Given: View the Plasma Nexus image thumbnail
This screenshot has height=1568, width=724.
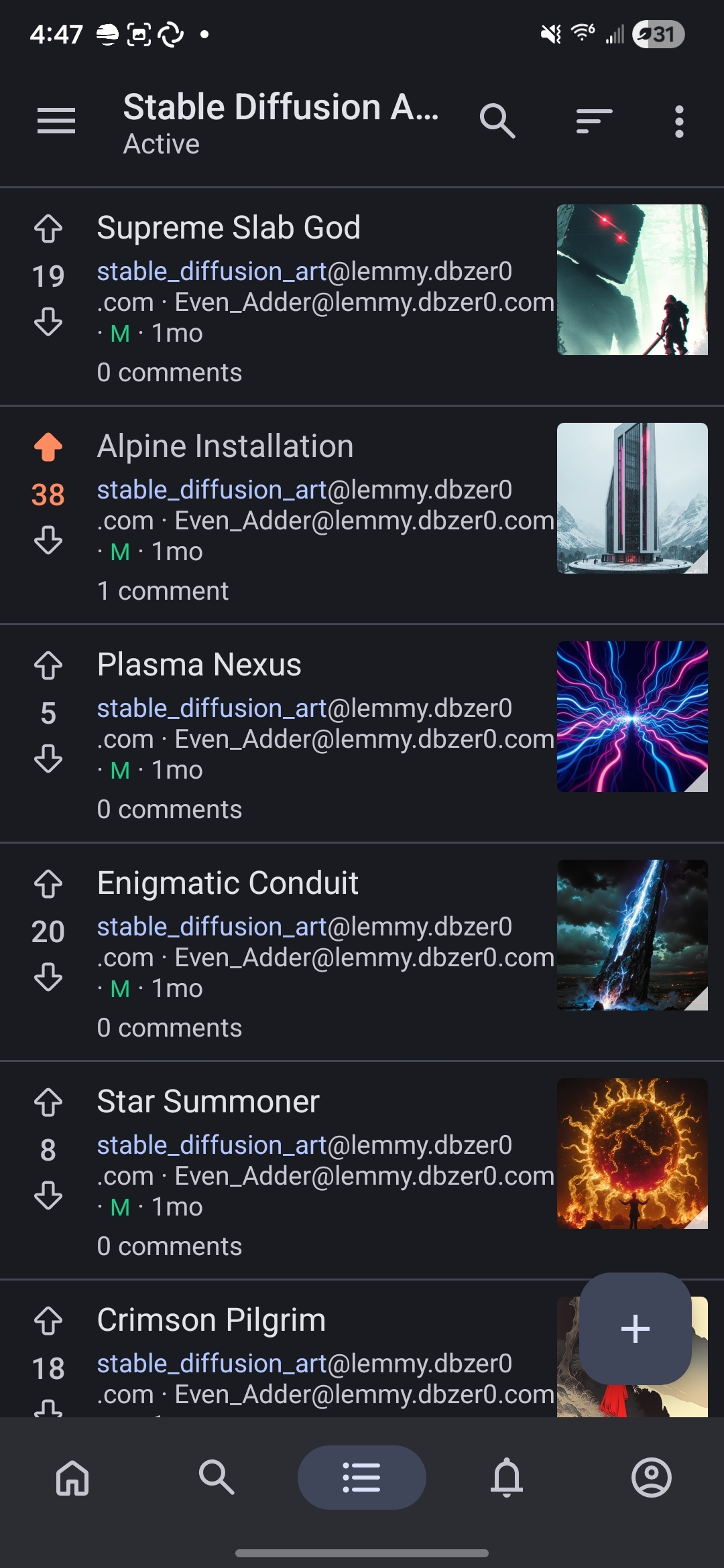Looking at the screenshot, I should pos(632,716).
